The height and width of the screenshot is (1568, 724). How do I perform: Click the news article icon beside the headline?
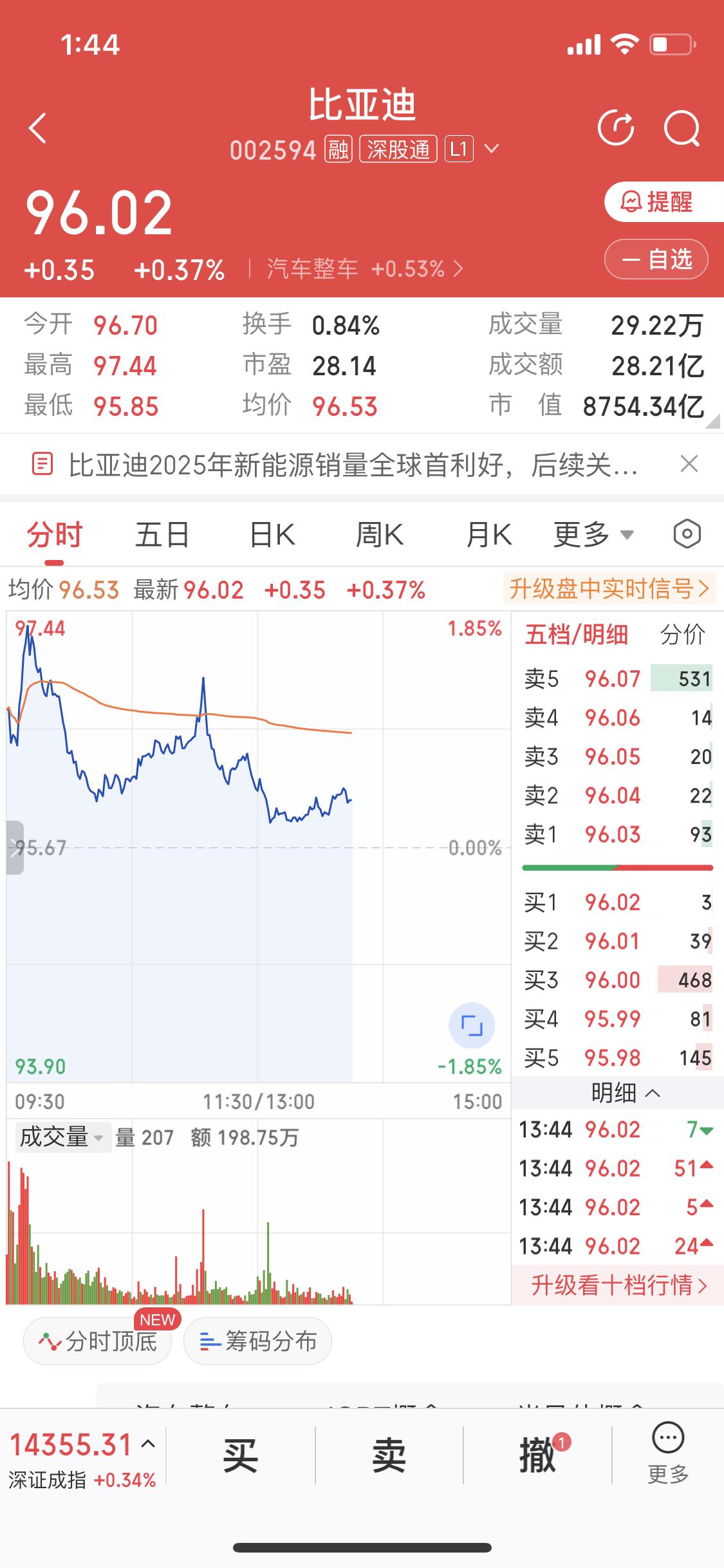[41, 465]
